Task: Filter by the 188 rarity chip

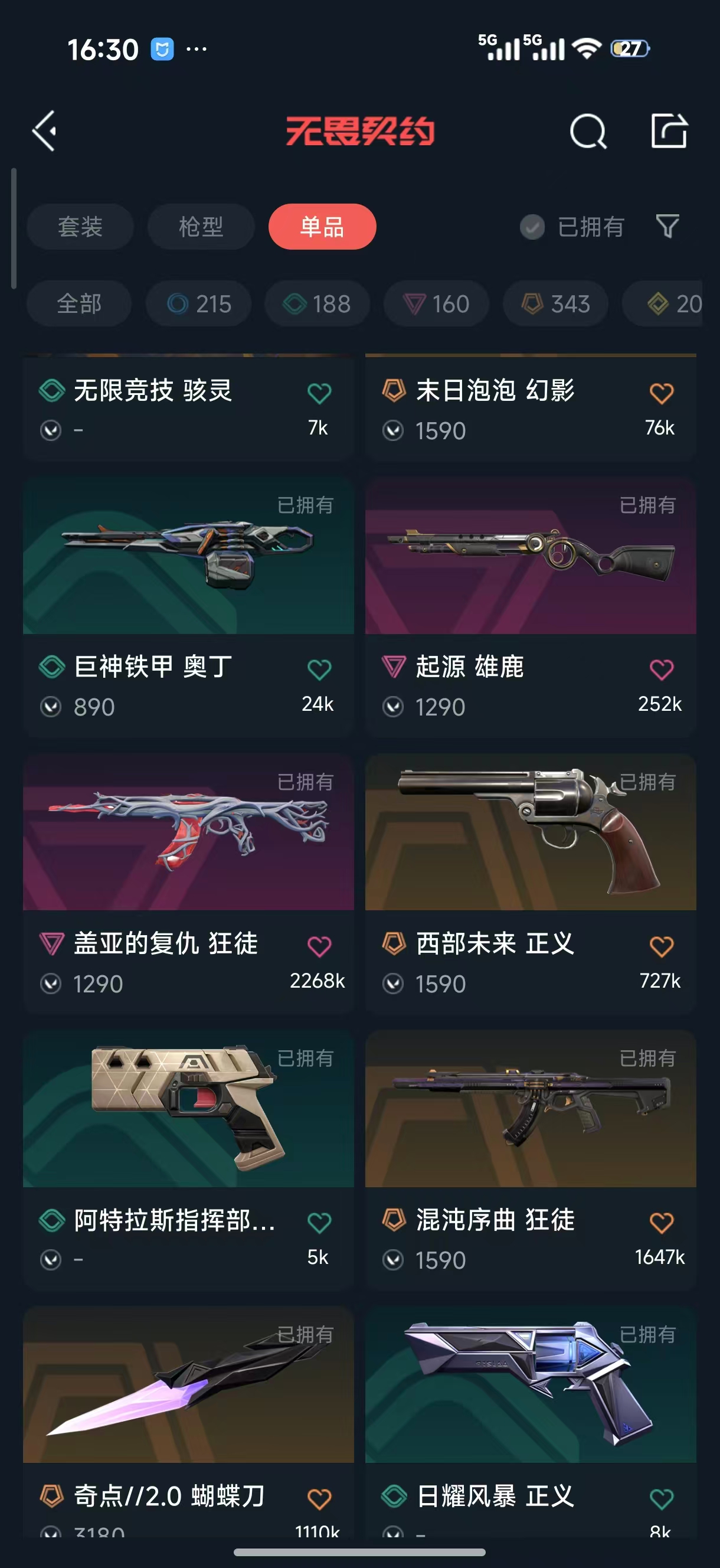Action: (x=317, y=303)
